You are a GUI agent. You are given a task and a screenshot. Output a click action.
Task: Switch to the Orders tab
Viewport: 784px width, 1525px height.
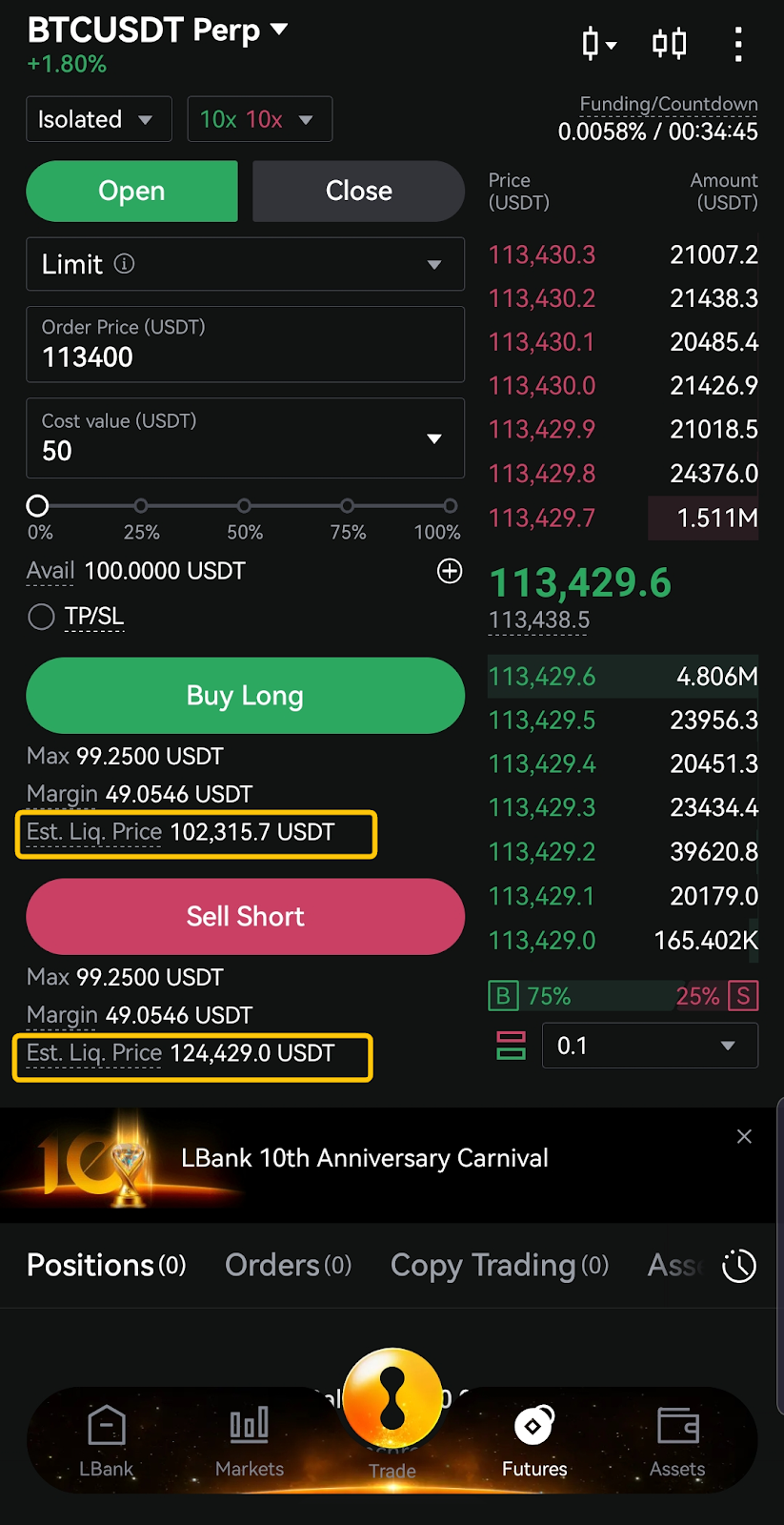pyautogui.click(x=288, y=1266)
